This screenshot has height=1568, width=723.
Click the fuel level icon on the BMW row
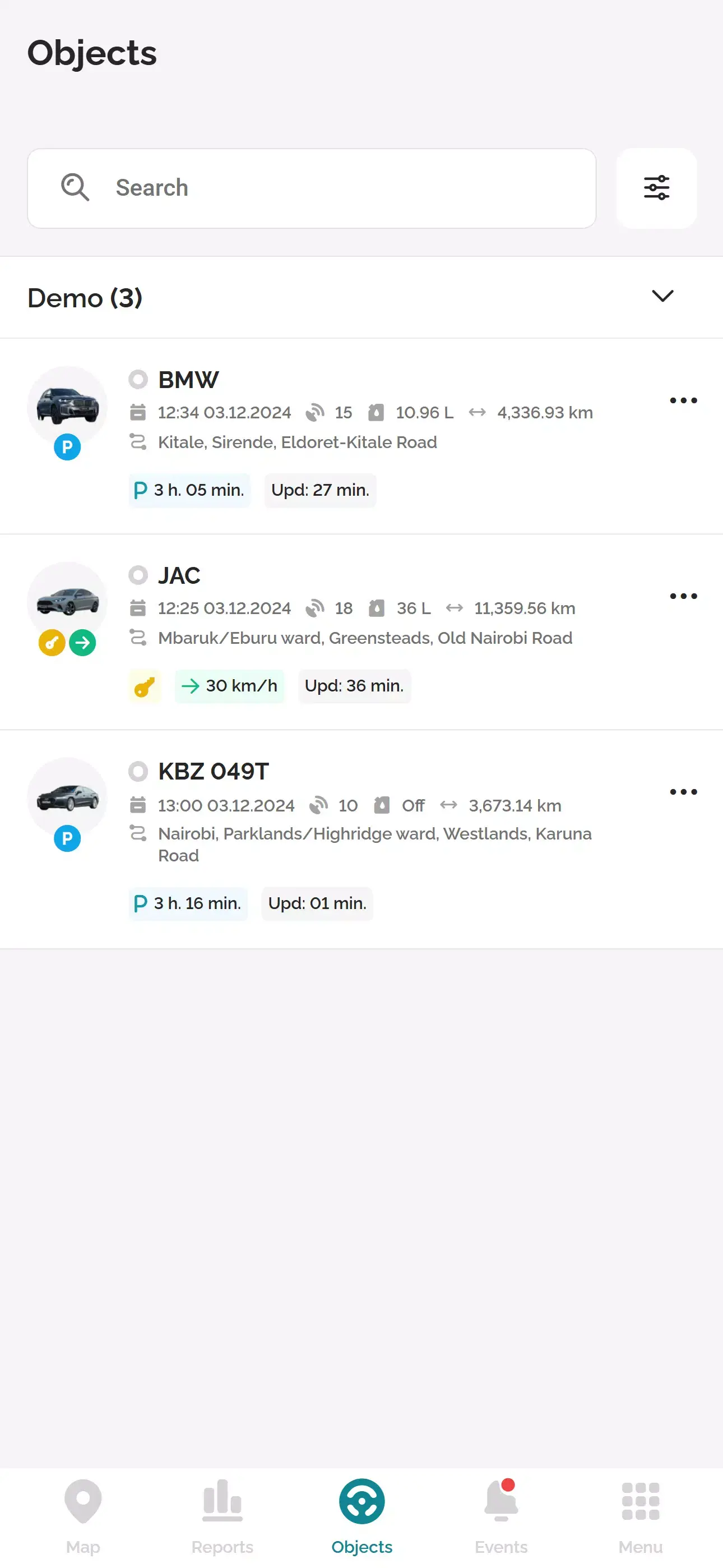click(377, 412)
